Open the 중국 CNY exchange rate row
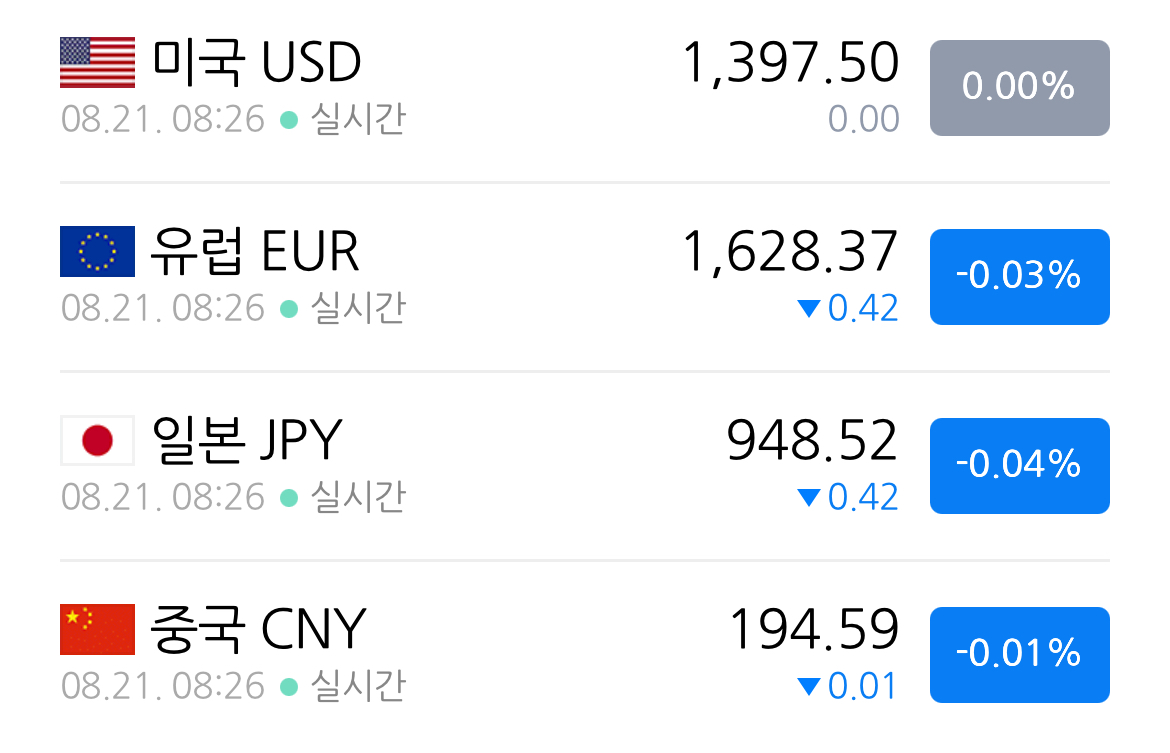This screenshot has width=1170, height=753. (x=585, y=655)
